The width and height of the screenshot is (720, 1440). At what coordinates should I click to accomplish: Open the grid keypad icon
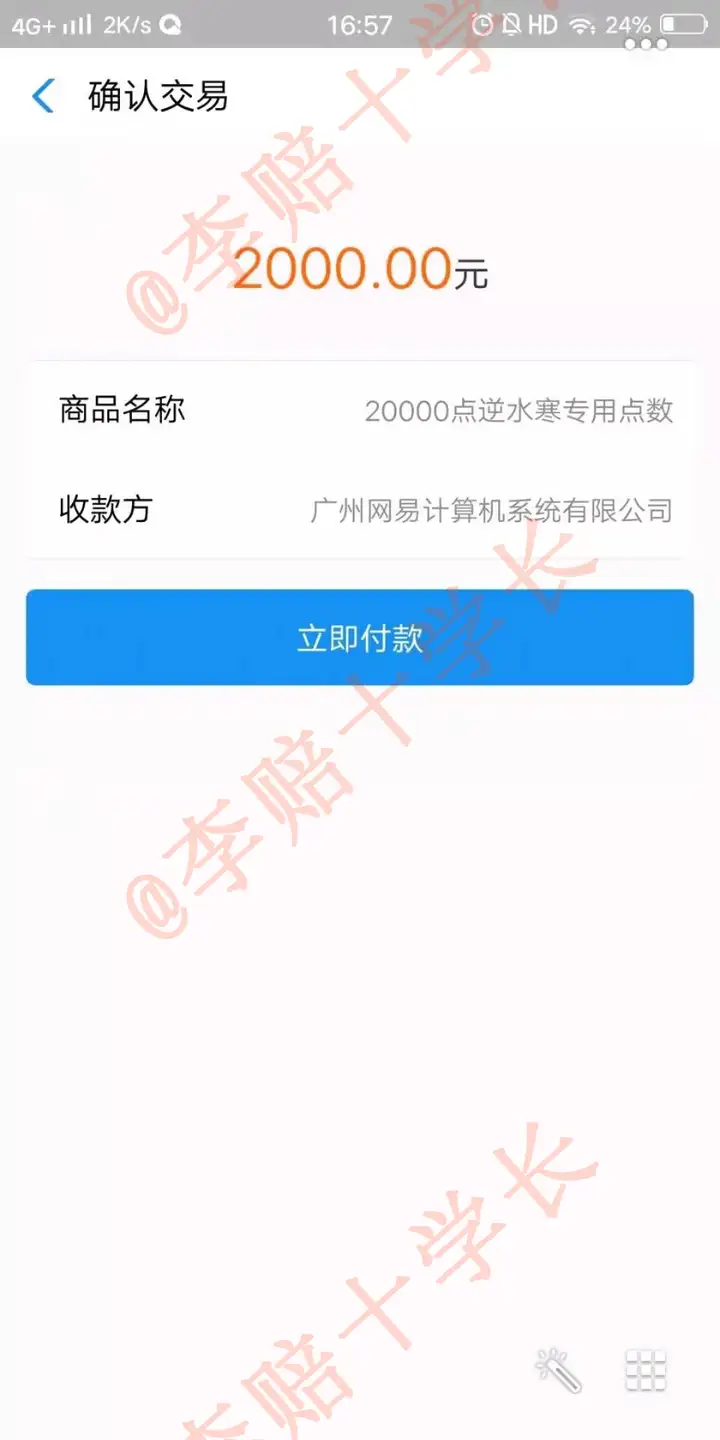coord(646,1370)
